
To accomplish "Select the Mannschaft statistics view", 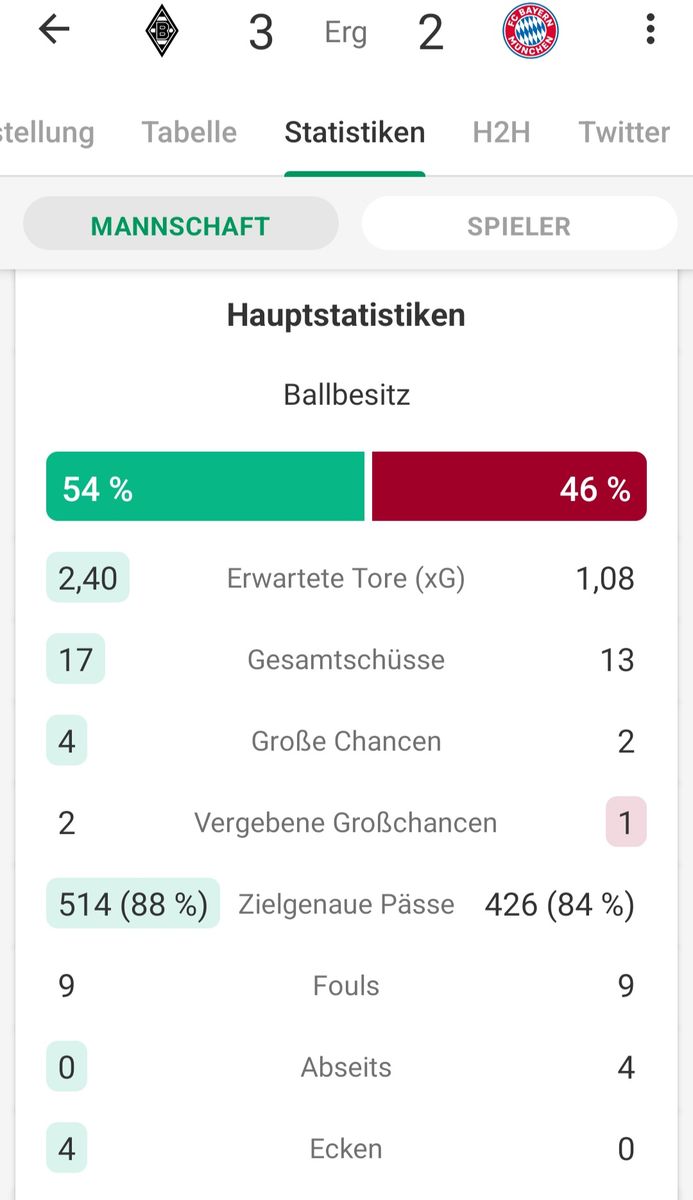I will click(x=180, y=225).
